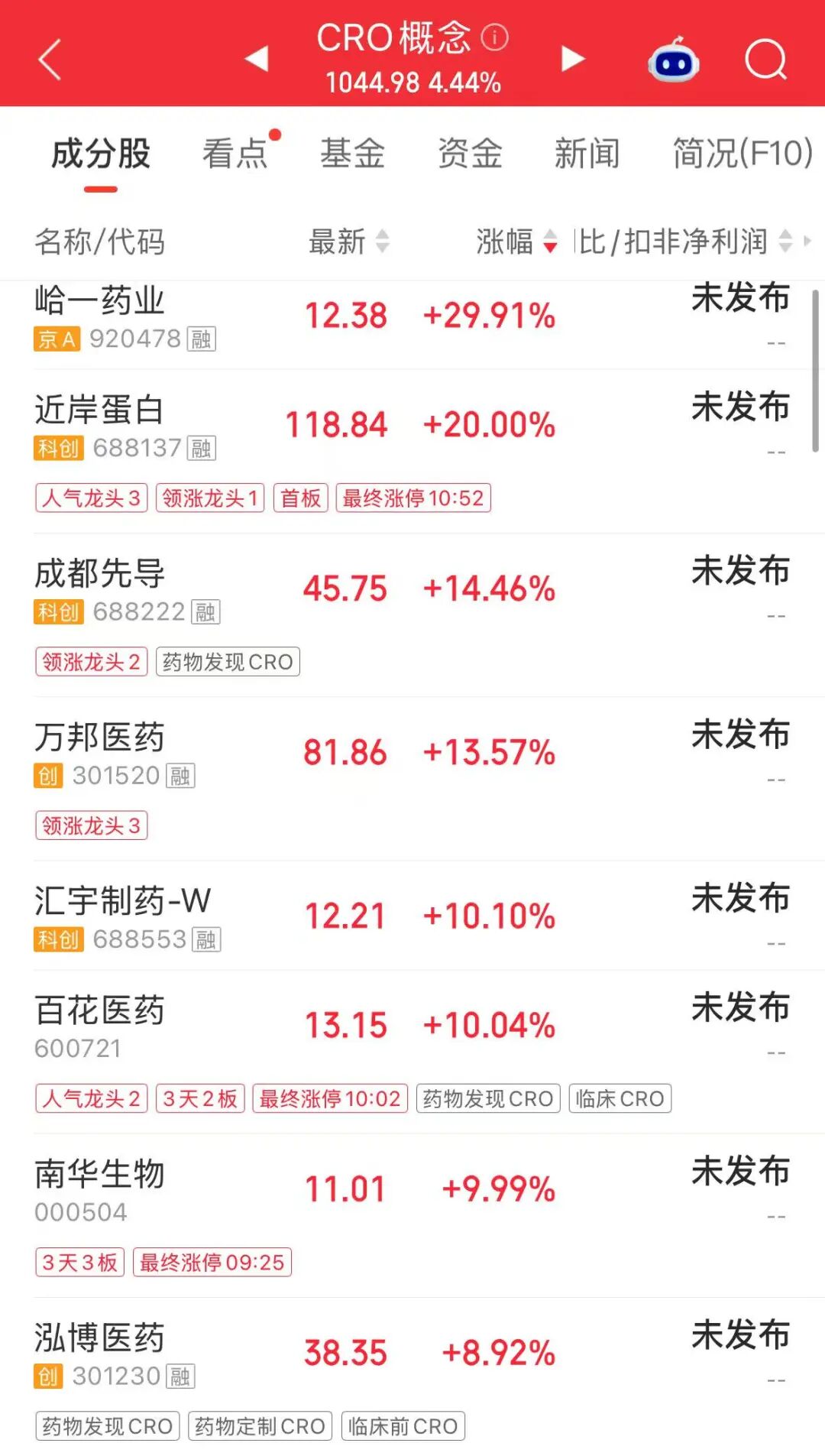Open the search magnifier icon

click(x=766, y=60)
